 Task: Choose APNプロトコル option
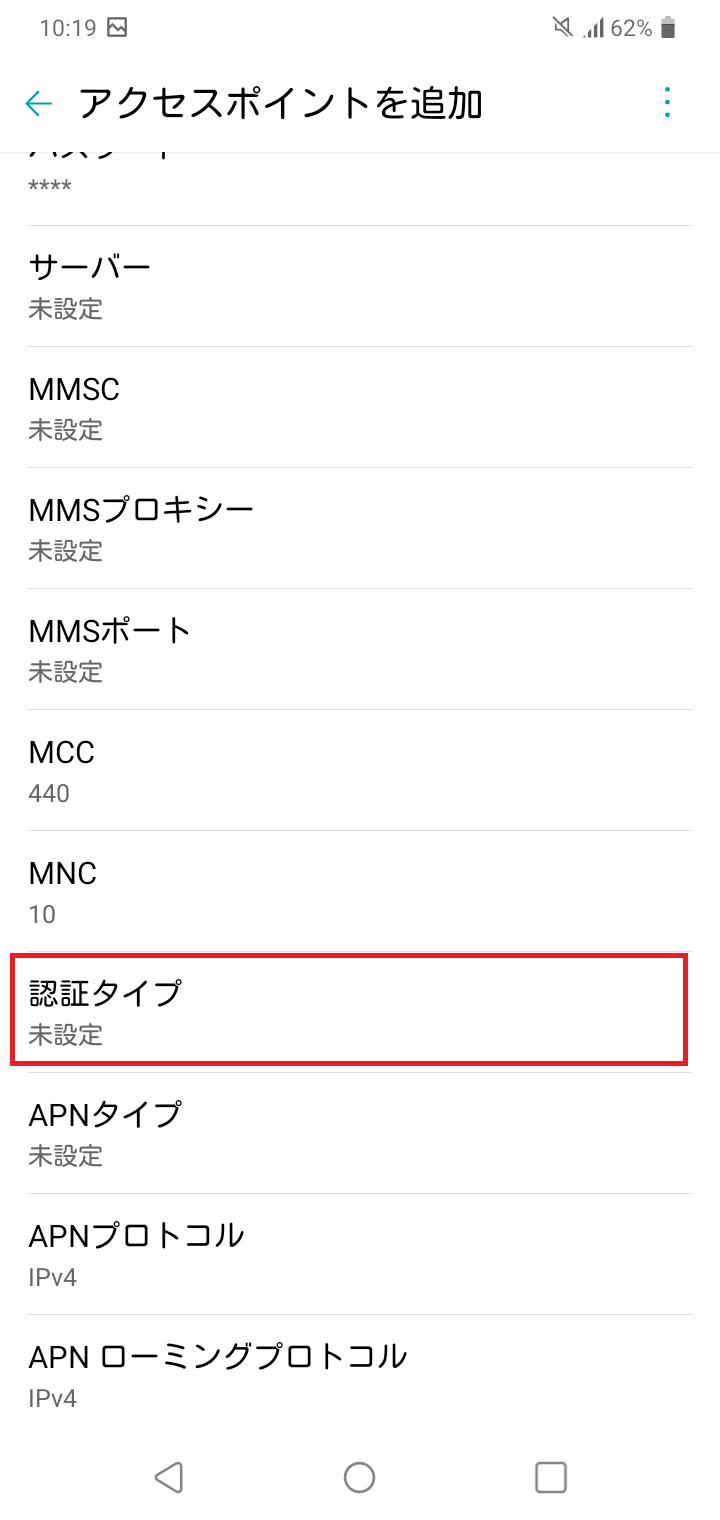pos(360,1254)
